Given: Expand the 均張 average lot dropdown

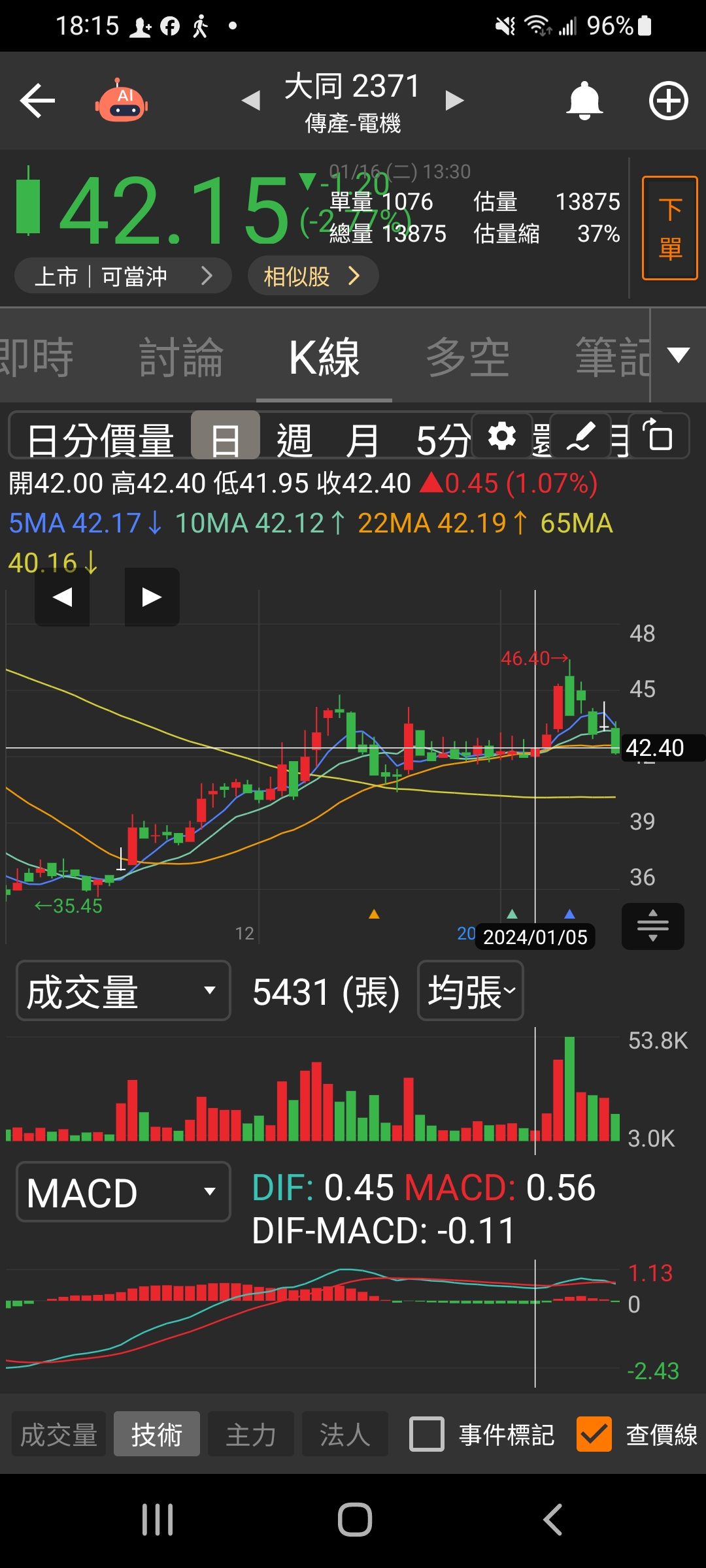Looking at the screenshot, I should [x=469, y=991].
